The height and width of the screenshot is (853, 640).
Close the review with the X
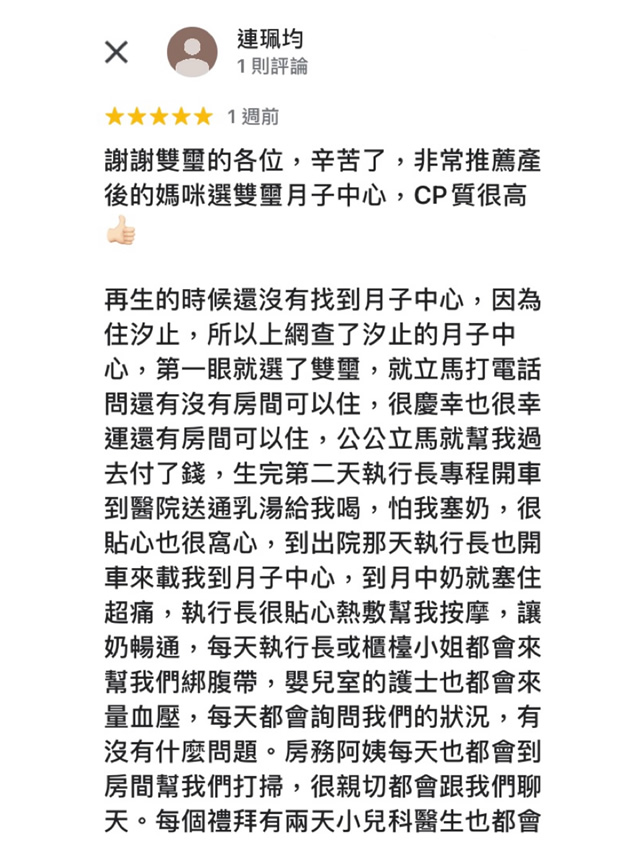tap(117, 53)
